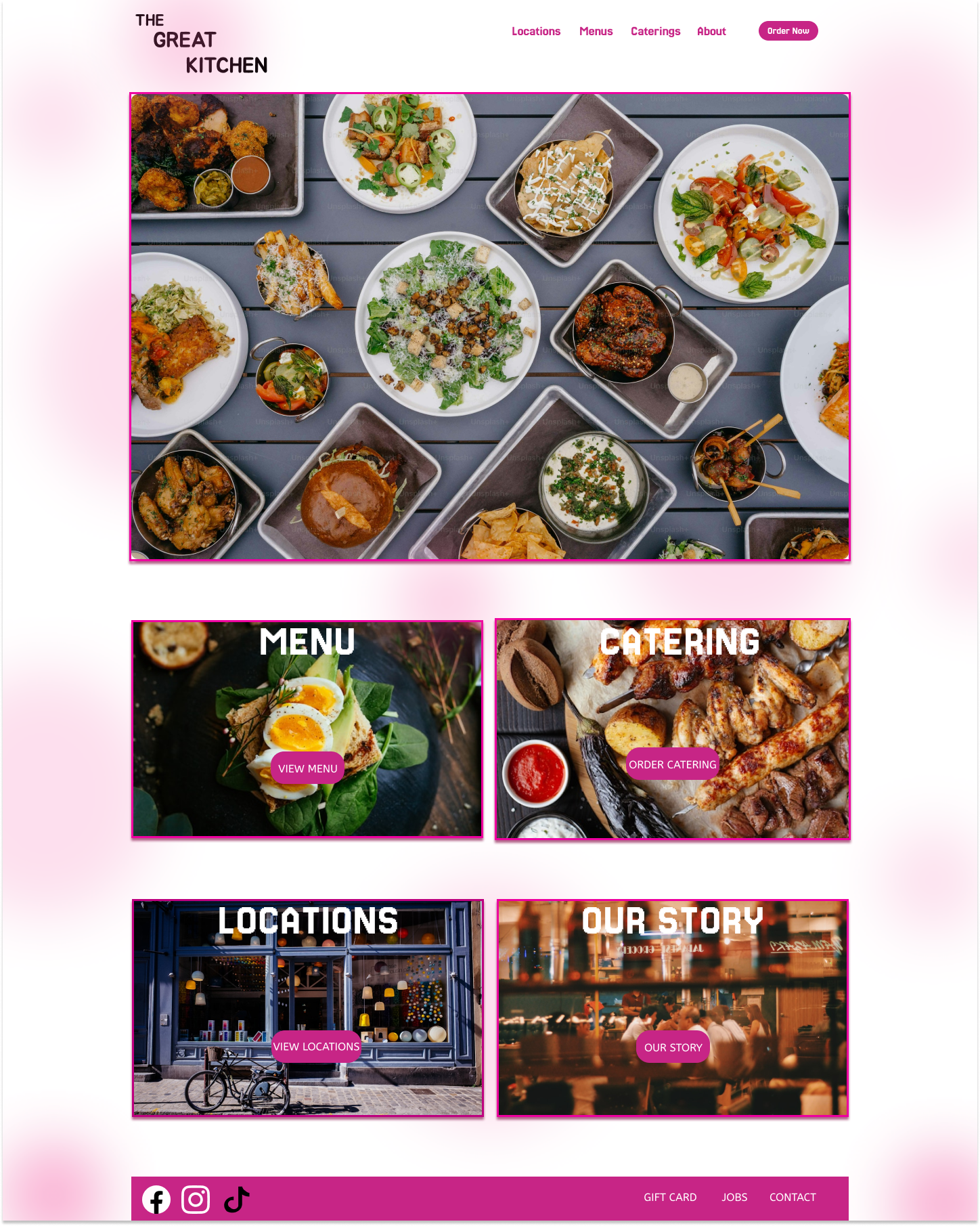The image size is (980, 1226).
Task: Open the TikTok icon
Action: tap(237, 1200)
